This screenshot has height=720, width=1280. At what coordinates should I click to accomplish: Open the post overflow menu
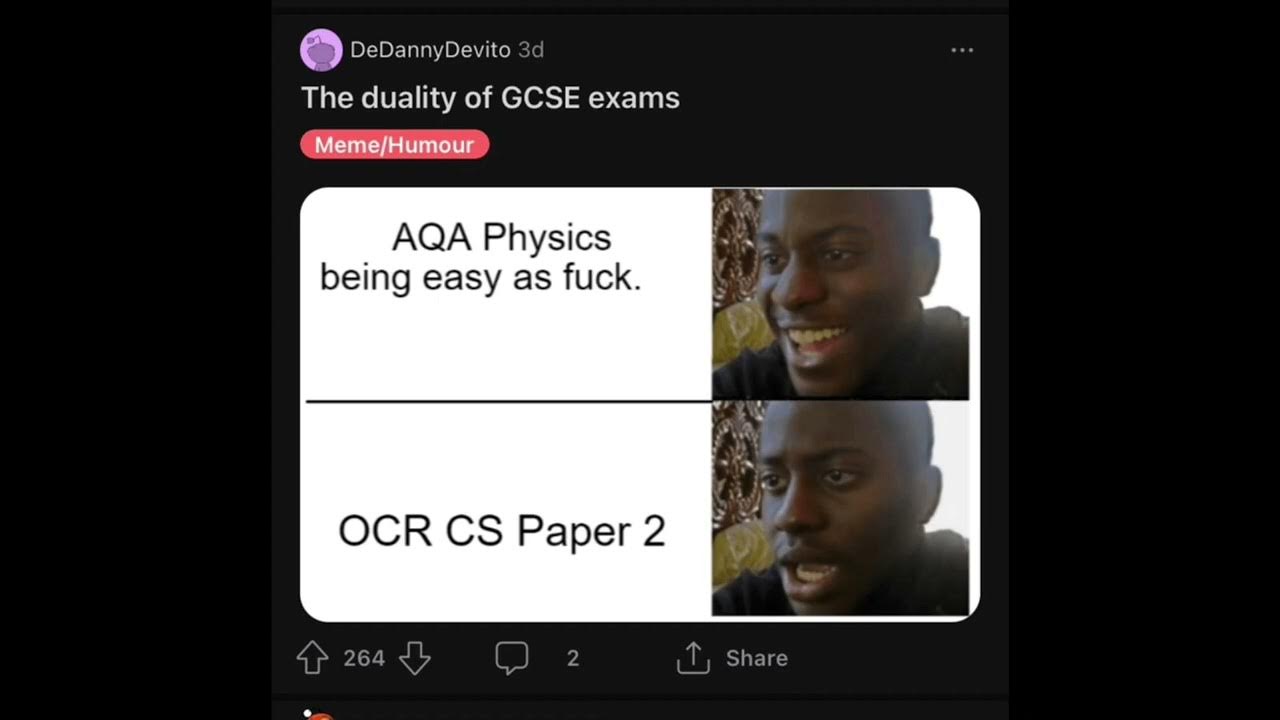click(962, 50)
